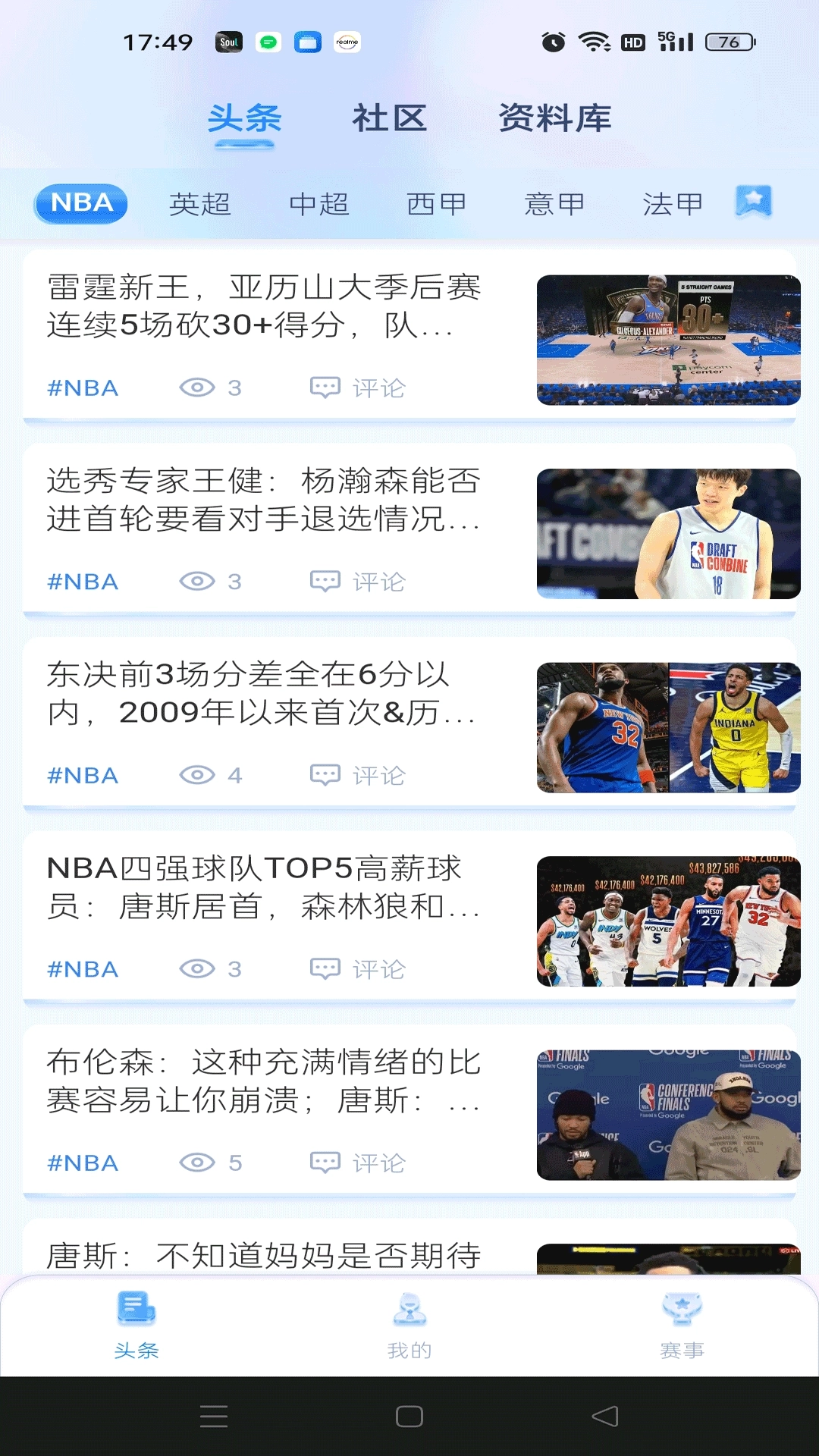Select the 中超 filter option

pyautogui.click(x=319, y=202)
